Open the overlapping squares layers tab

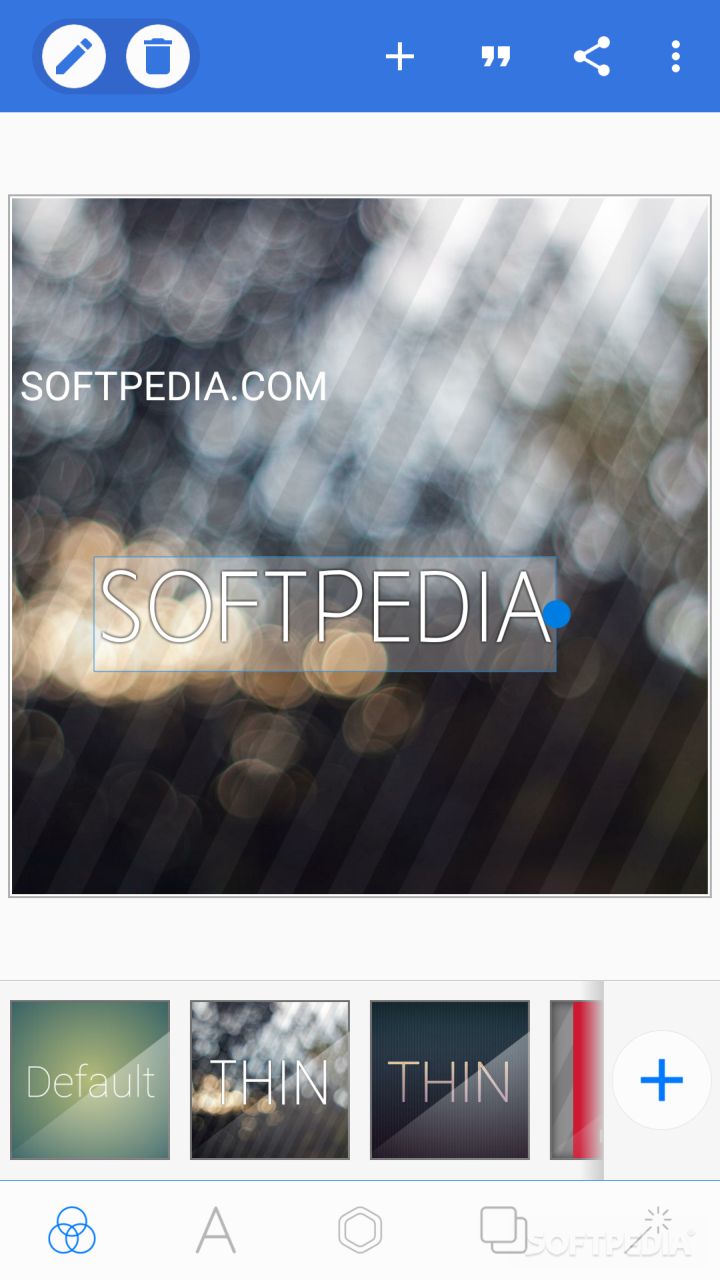(x=503, y=1230)
